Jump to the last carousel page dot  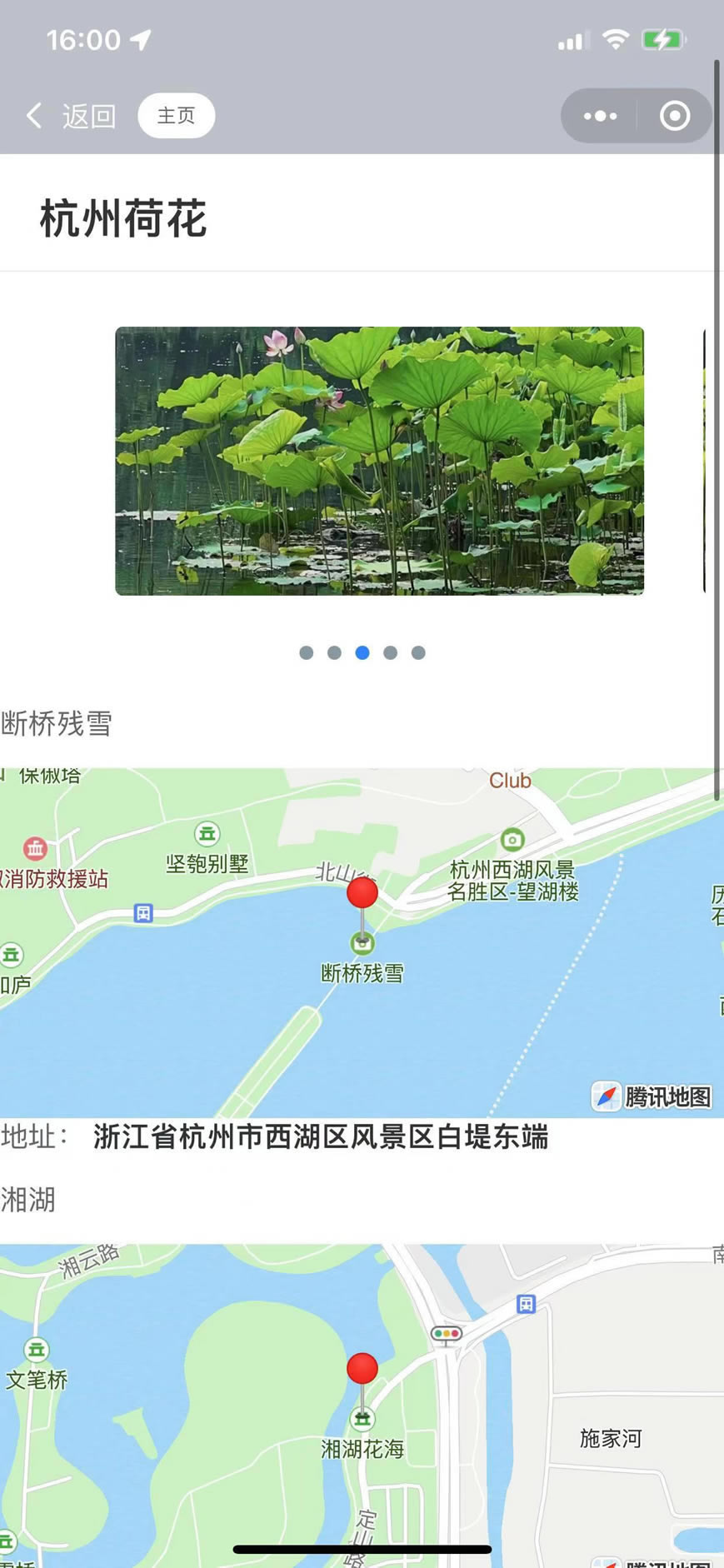[x=418, y=652]
